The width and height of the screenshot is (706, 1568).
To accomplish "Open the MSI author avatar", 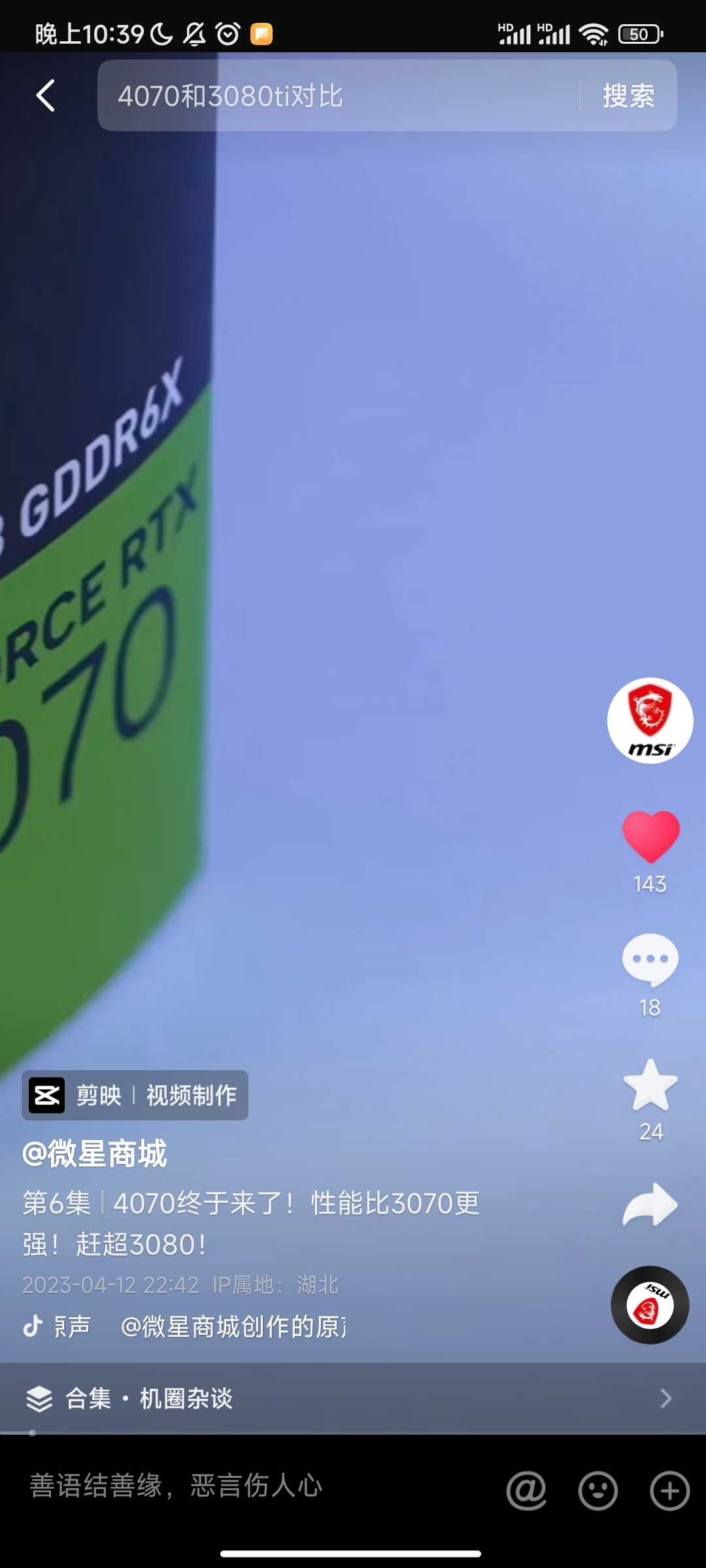I will (650, 721).
